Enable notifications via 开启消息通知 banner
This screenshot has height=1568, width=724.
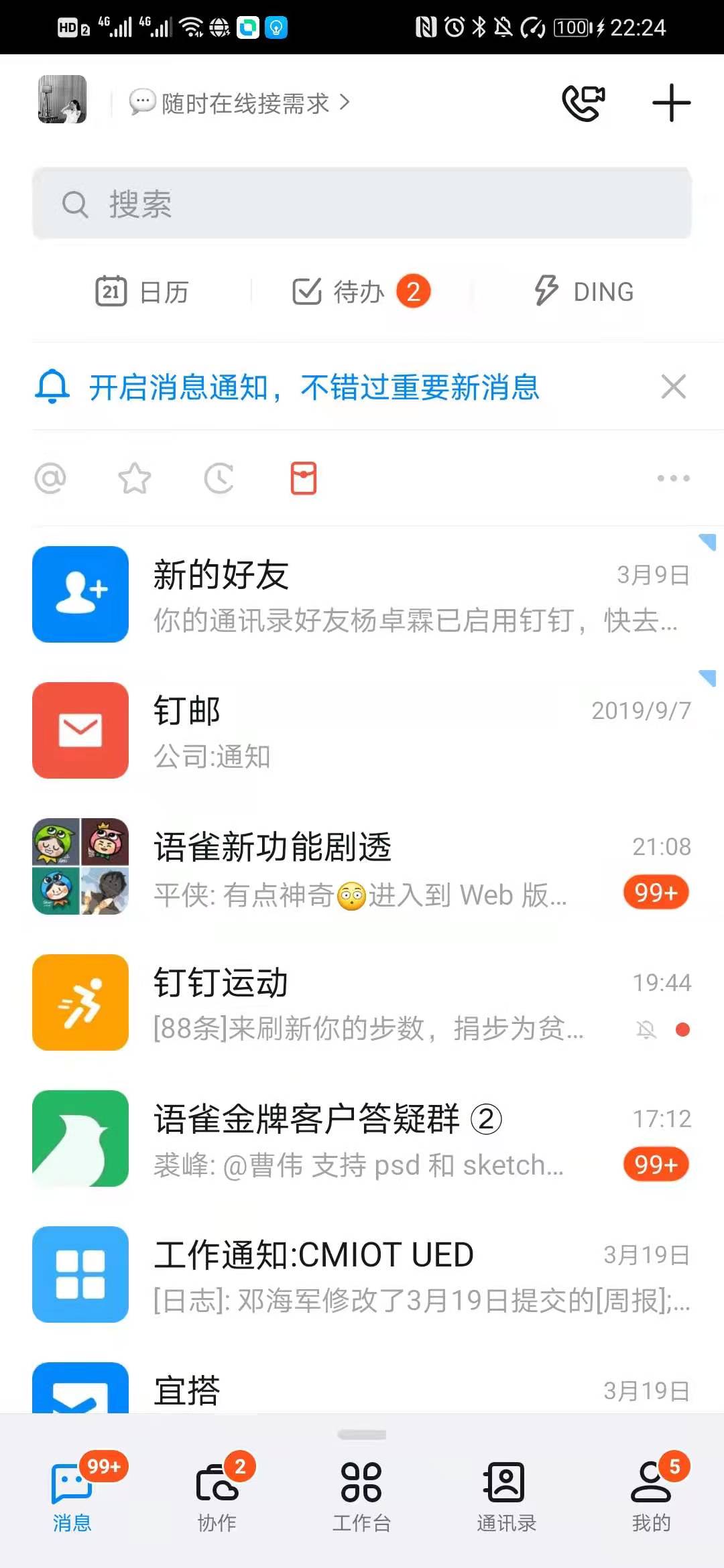tap(314, 387)
